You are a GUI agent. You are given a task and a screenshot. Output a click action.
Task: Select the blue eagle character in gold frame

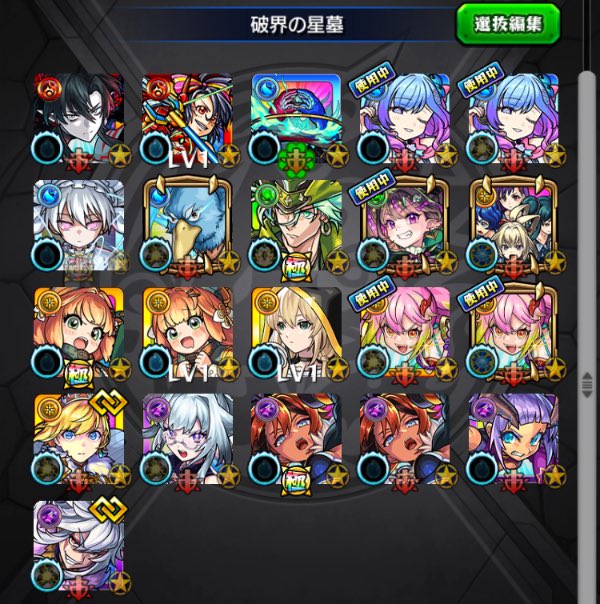pyautogui.click(x=187, y=225)
